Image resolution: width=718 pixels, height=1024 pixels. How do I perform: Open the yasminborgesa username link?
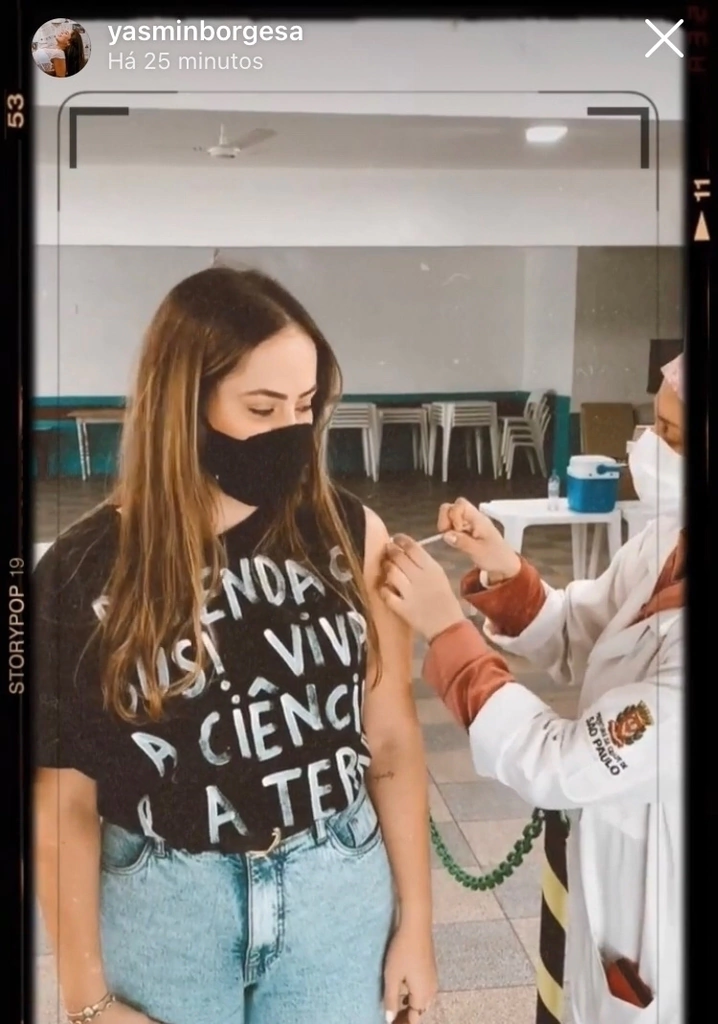click(x=205, y=33)
